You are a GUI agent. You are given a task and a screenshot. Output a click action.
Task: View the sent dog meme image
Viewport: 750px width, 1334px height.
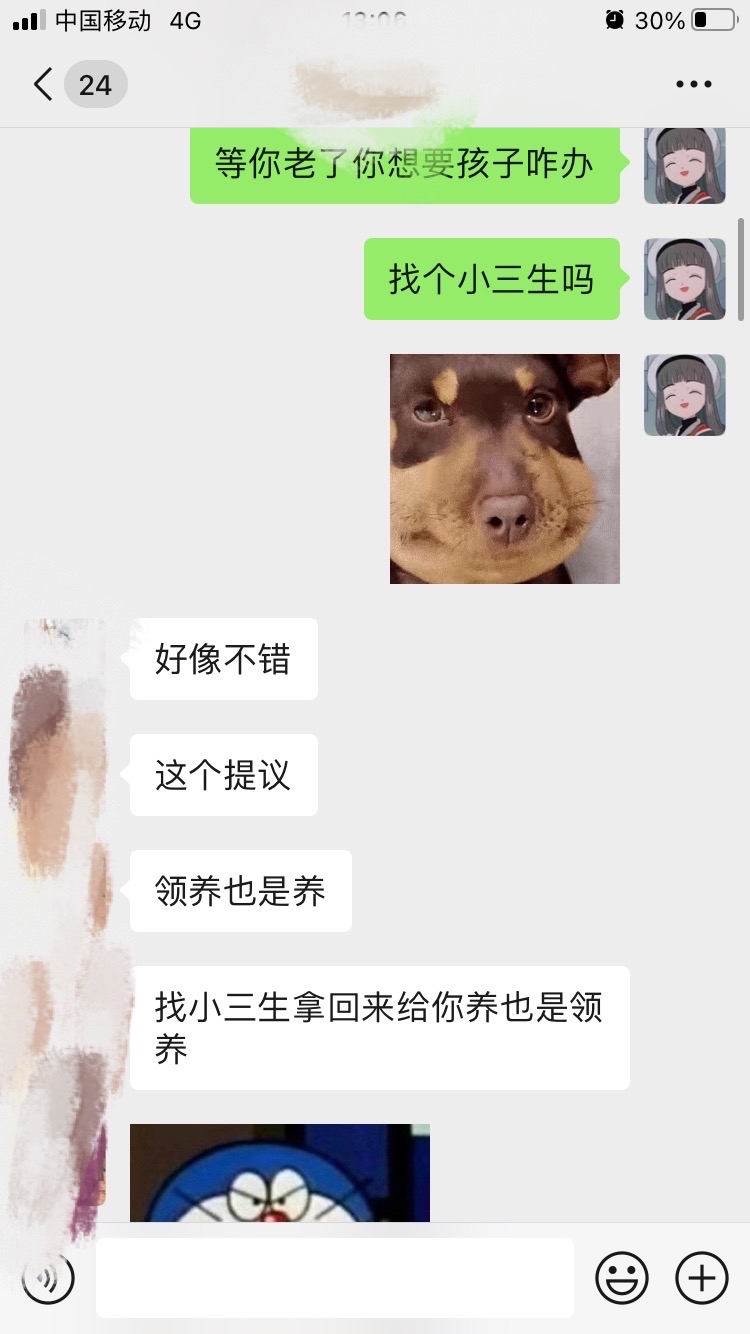click(x=504, y=468)
